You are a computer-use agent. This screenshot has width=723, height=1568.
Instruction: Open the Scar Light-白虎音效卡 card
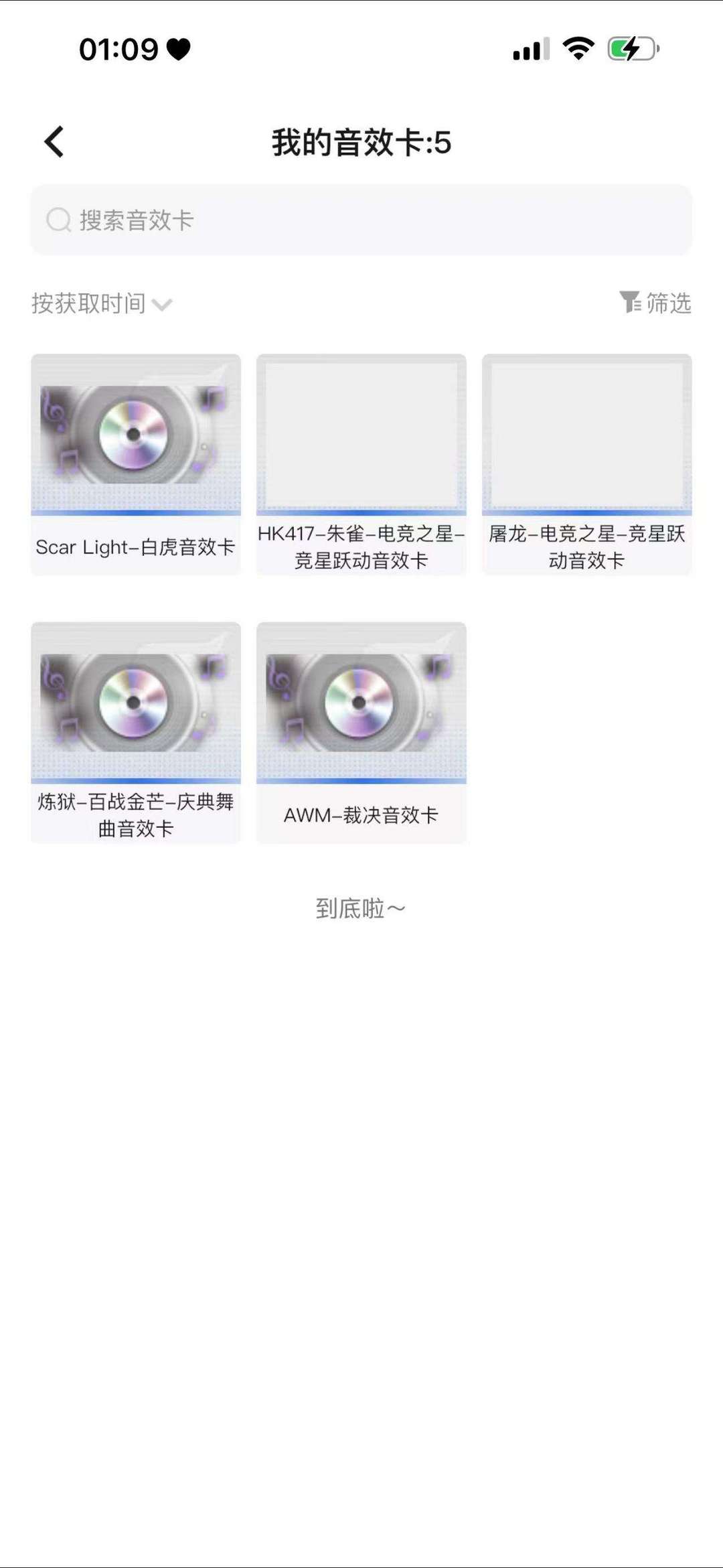click(136, 464)
